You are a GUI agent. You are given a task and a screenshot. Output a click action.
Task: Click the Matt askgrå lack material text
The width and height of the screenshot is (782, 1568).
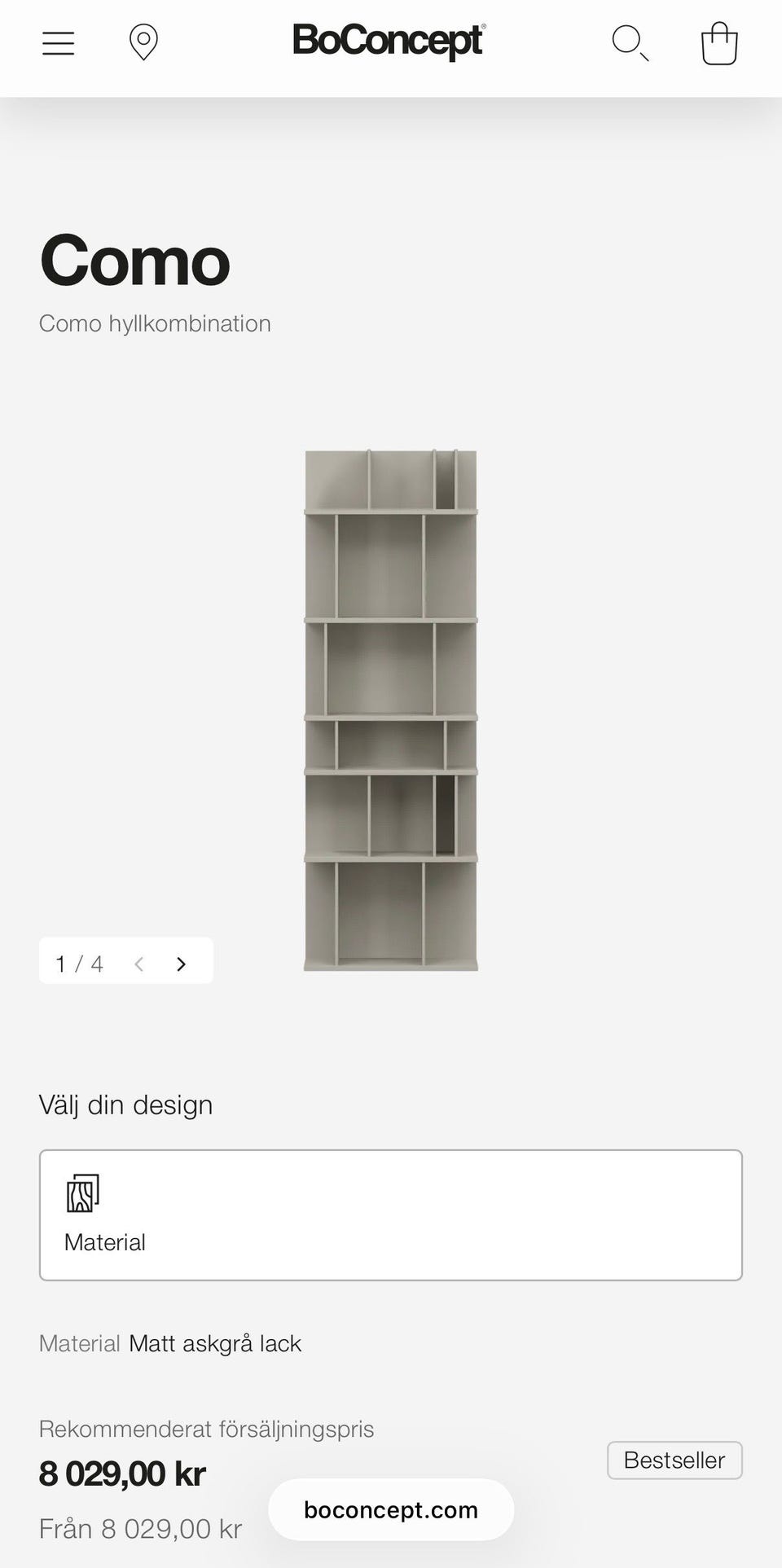click(x=213, y=1343)
